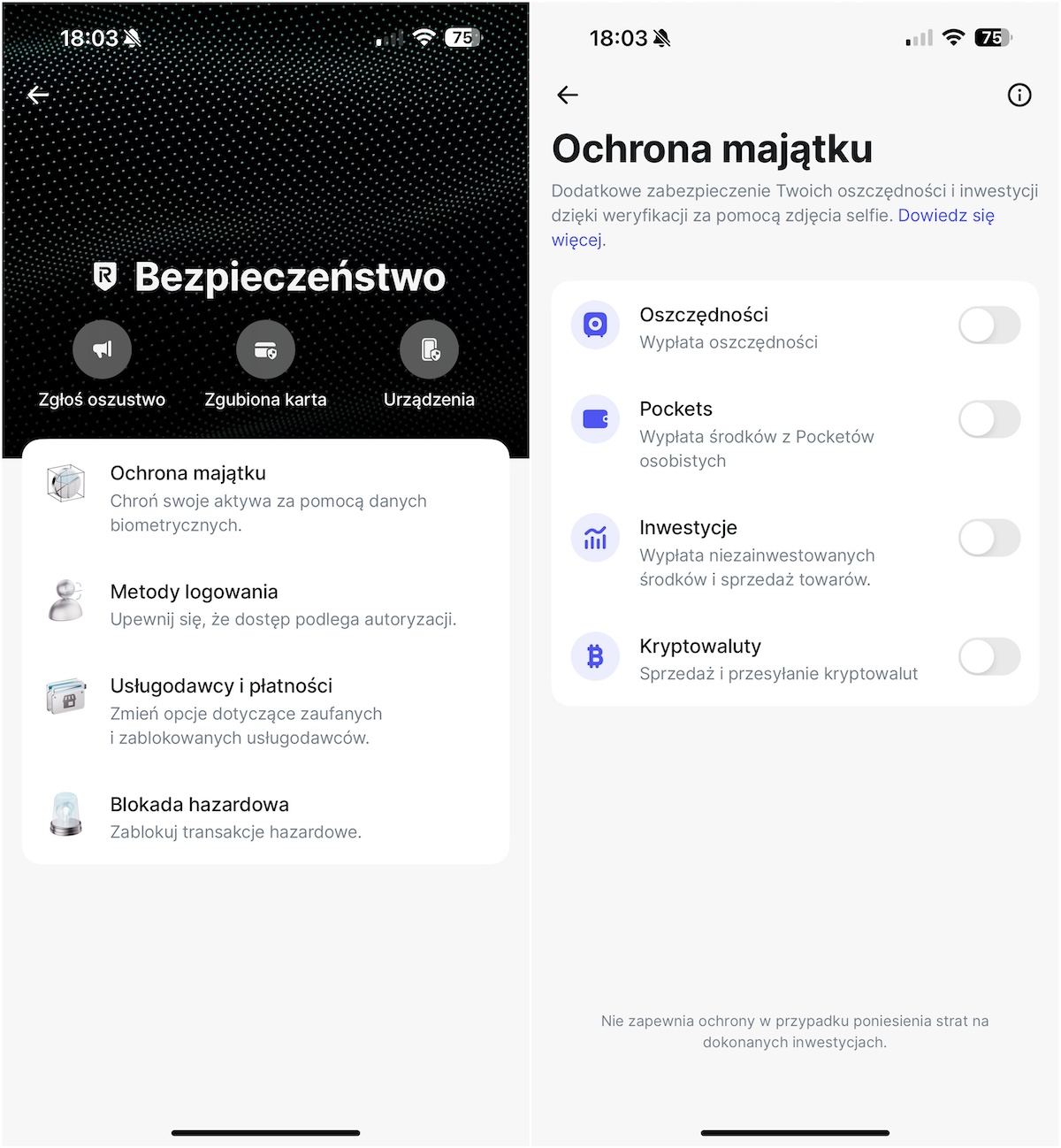Go back from the Ochrona majątku screen
1061x1148 pixels.
568,95
